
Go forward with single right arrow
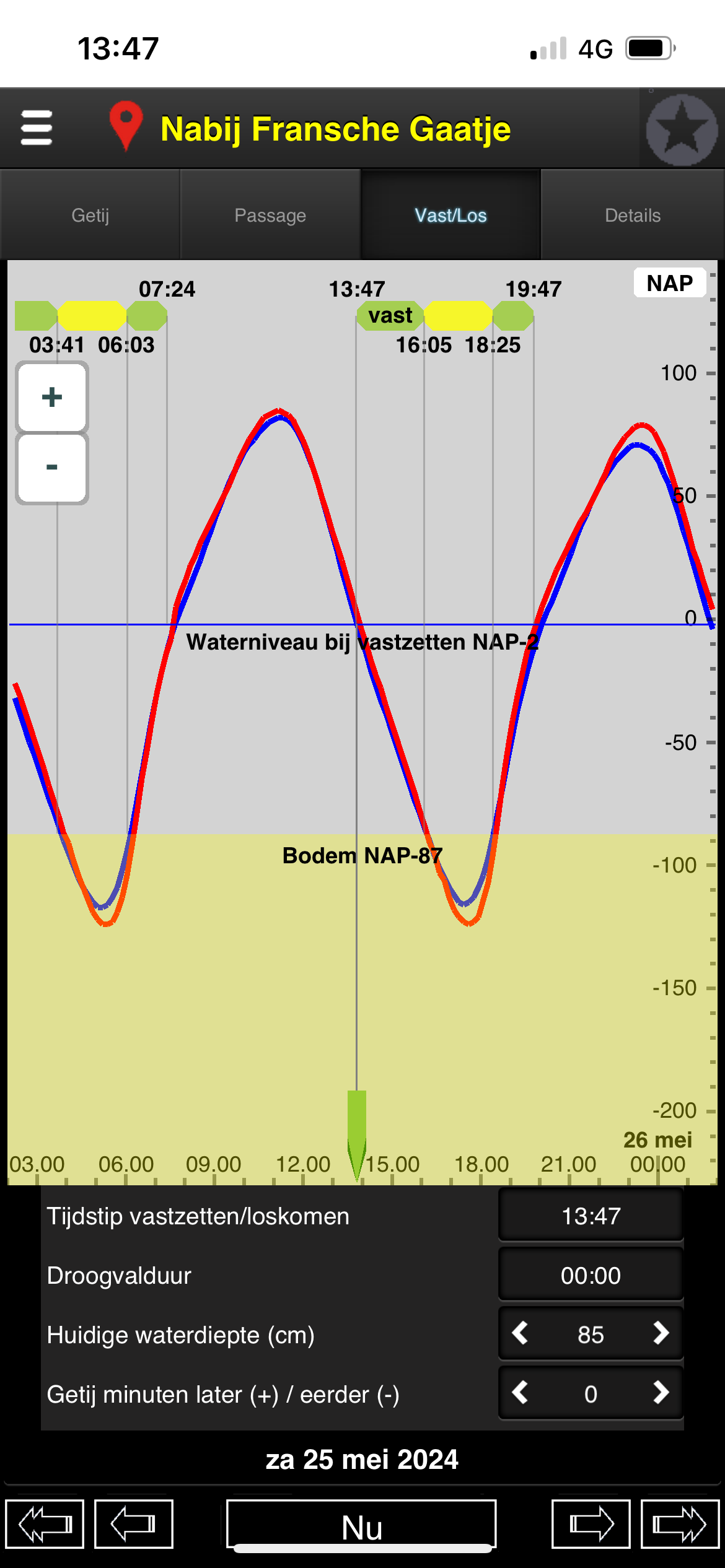[x=591, y=1523]
